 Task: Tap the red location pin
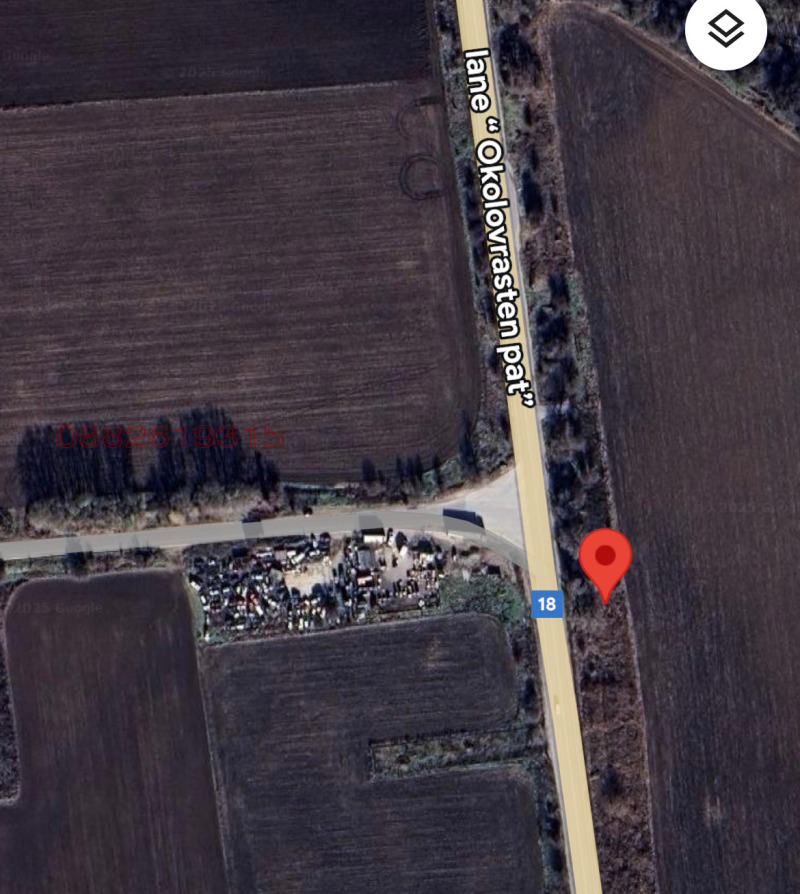(605, 560)
